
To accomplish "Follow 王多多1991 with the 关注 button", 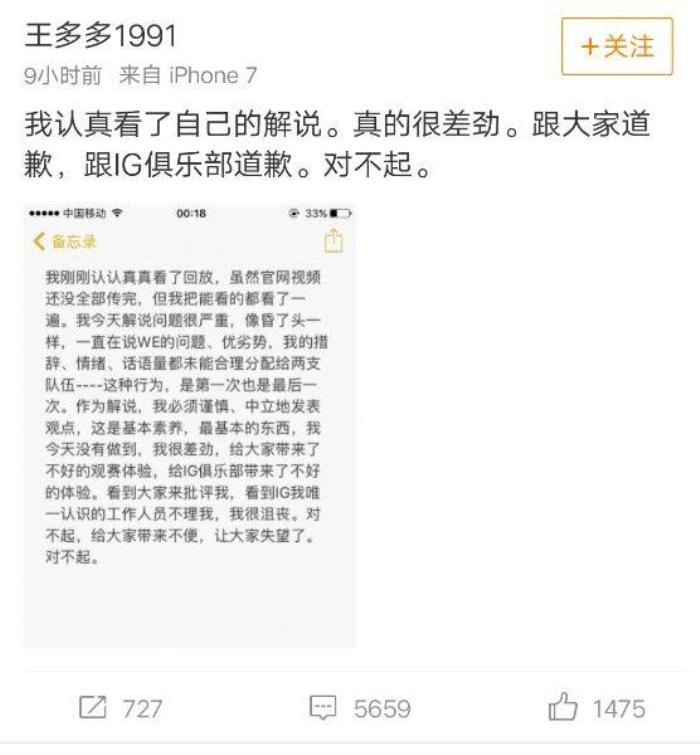I will [617, 46].
